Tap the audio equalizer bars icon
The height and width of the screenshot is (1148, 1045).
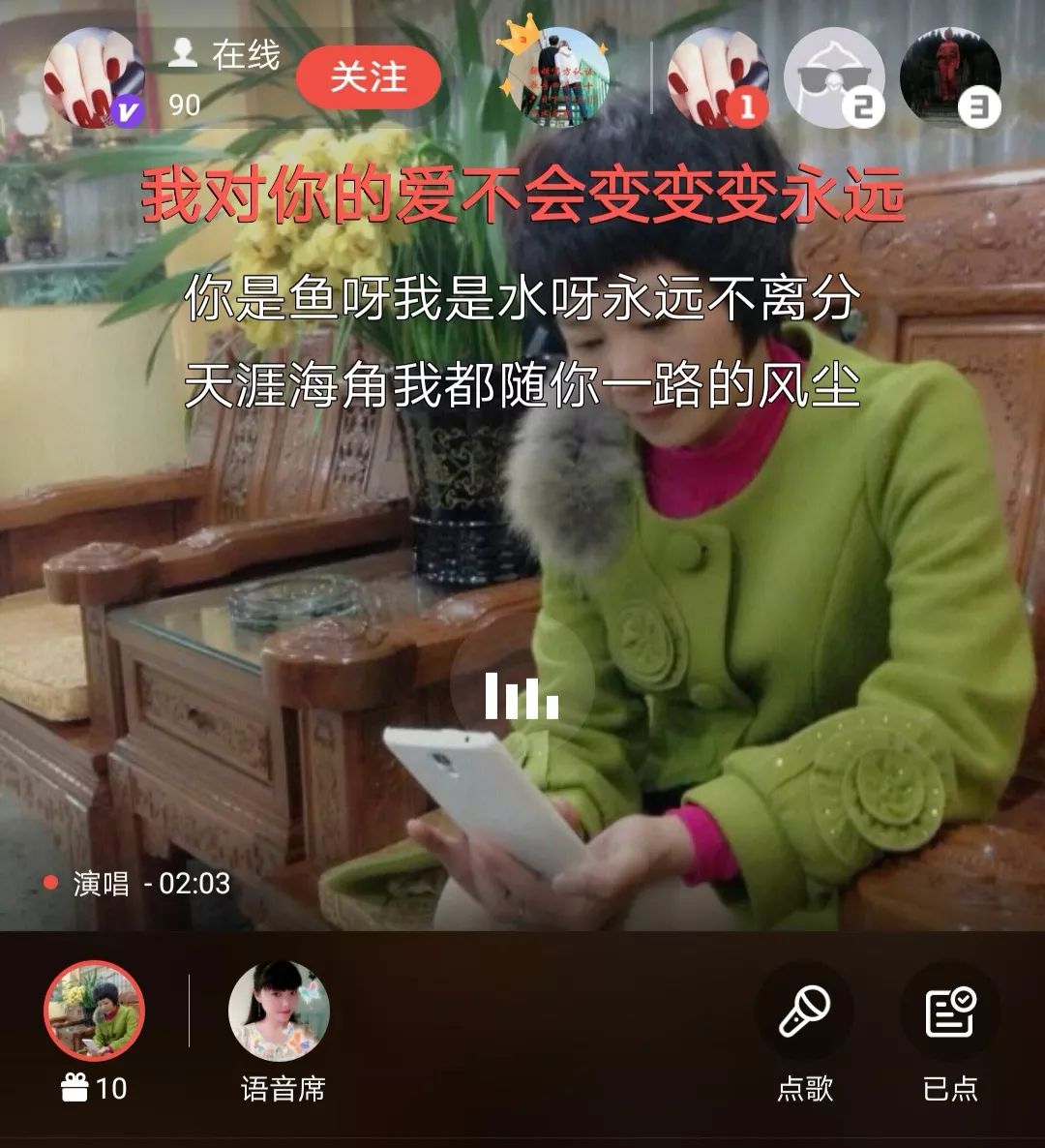pos(522,694)
